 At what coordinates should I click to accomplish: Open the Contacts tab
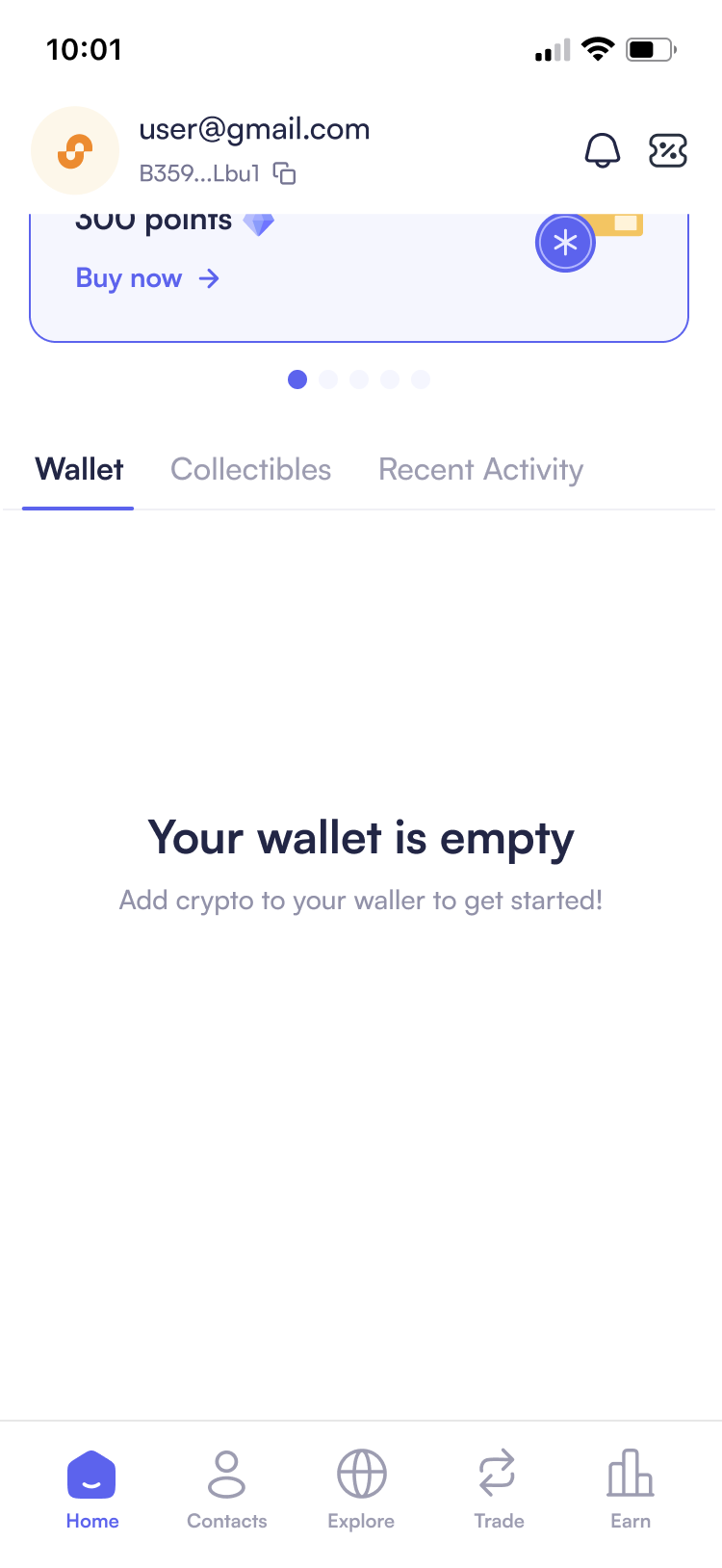click(x=226, y=1489)
